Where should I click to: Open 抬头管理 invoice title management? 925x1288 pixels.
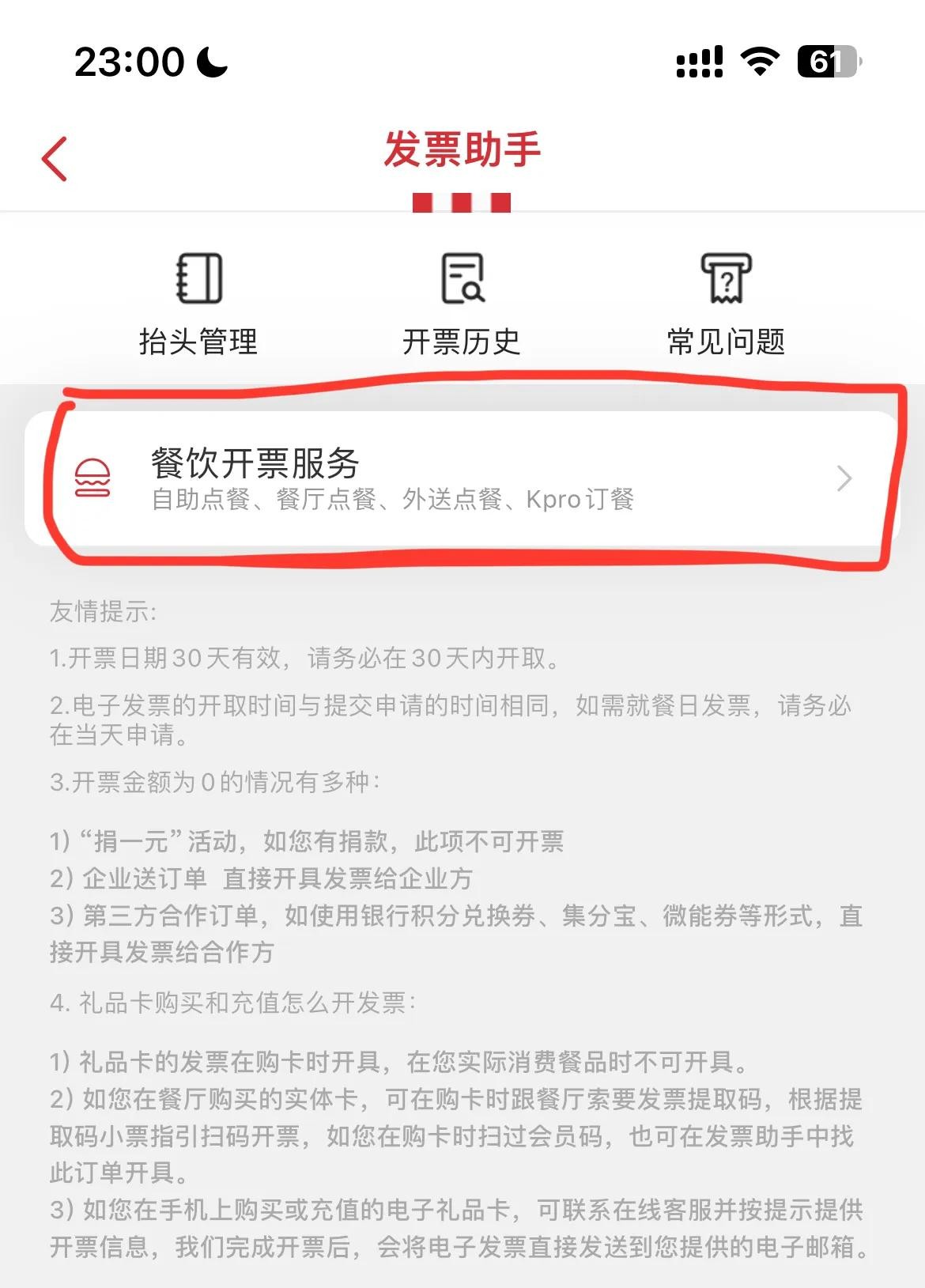(x=198, y=302)
